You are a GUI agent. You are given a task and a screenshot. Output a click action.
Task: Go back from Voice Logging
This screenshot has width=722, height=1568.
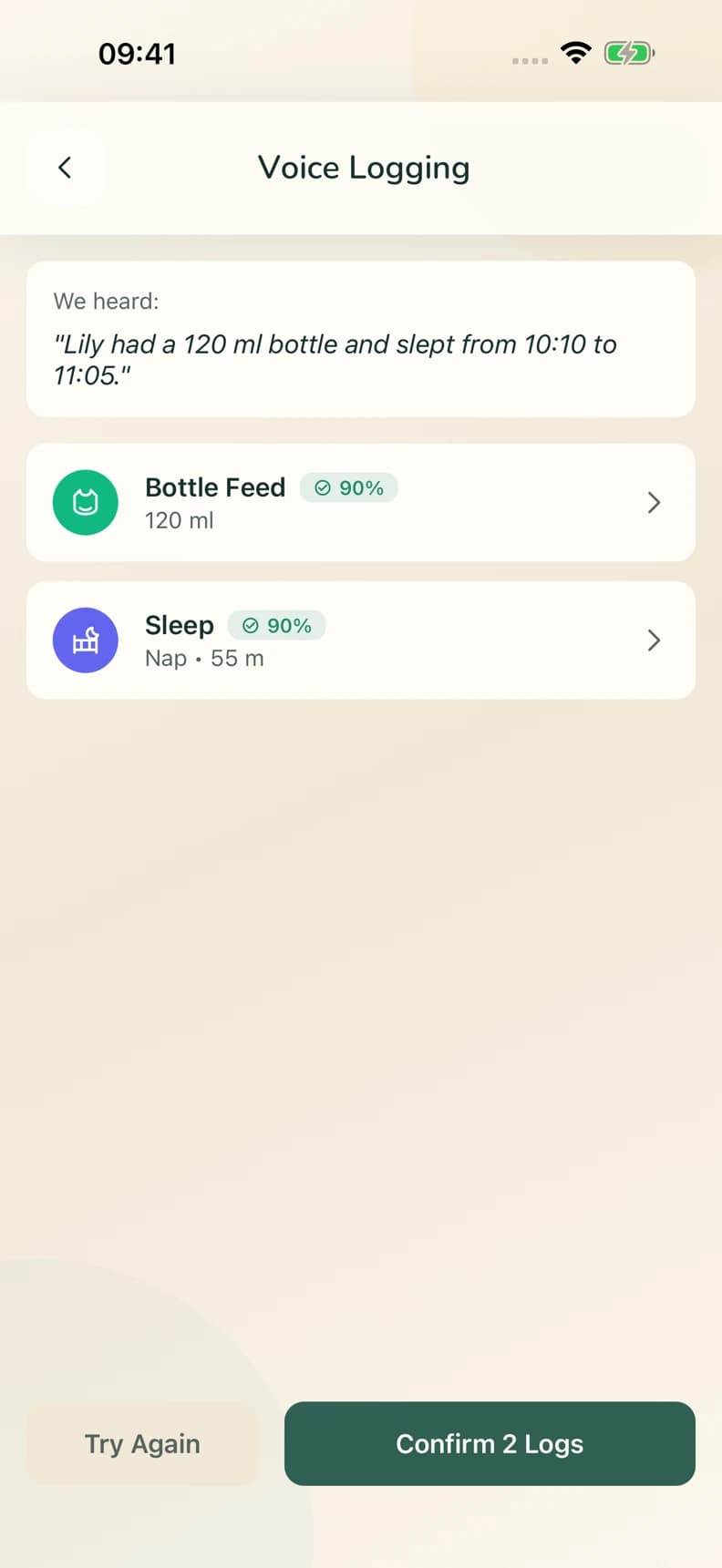coord(65,168)
